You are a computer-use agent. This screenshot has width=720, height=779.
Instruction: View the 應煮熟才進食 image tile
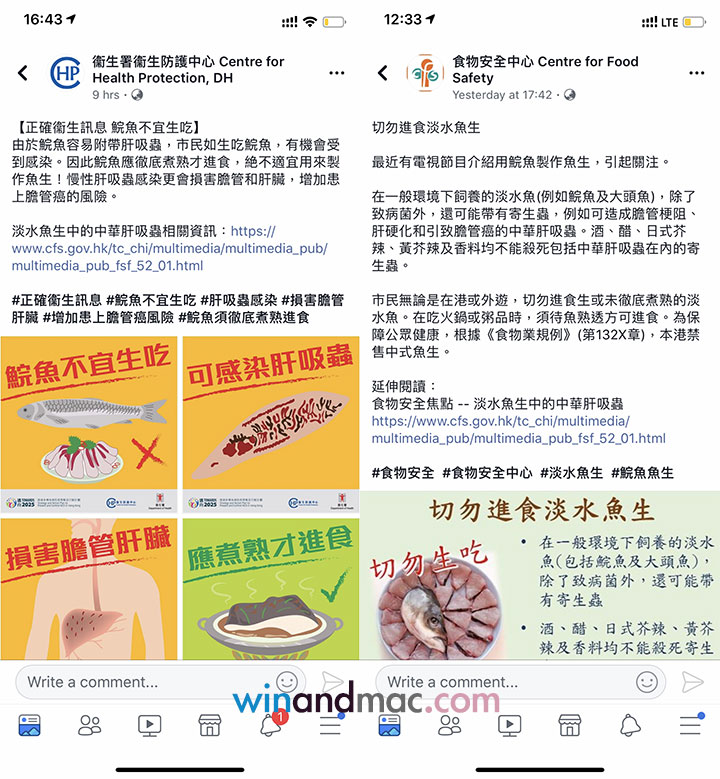click(x=270, y=590)
